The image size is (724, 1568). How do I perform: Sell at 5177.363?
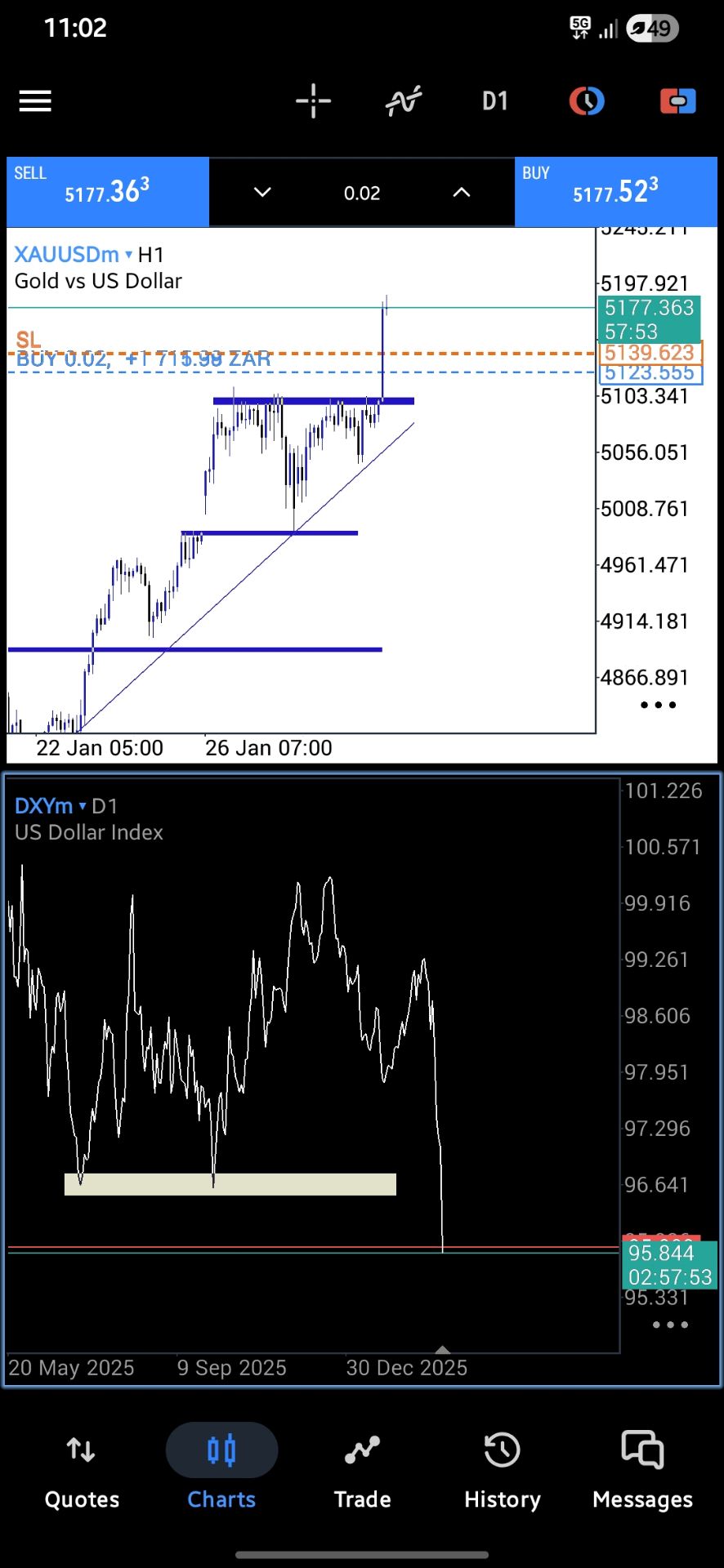(x=108, y=192)
